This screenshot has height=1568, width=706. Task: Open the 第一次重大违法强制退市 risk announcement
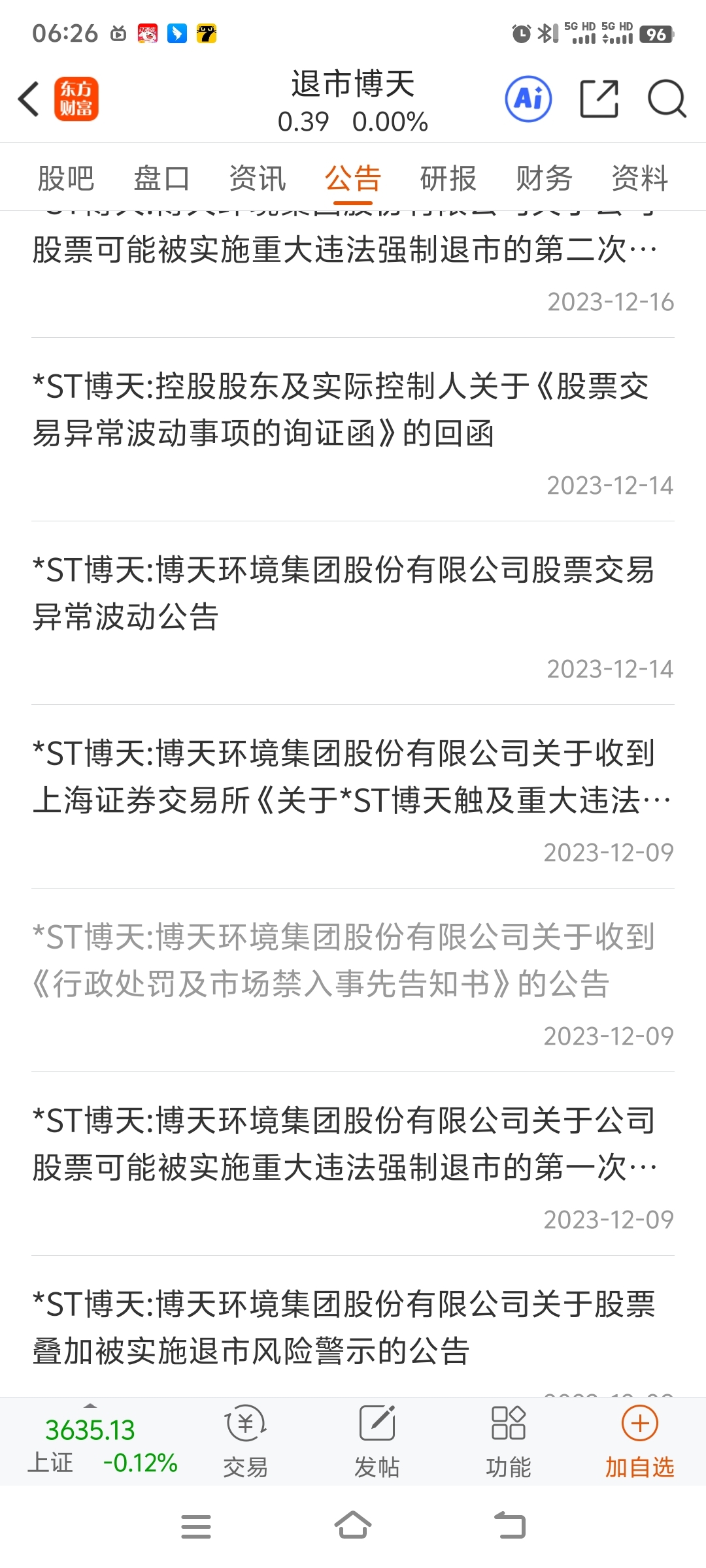click(353, 1164)
